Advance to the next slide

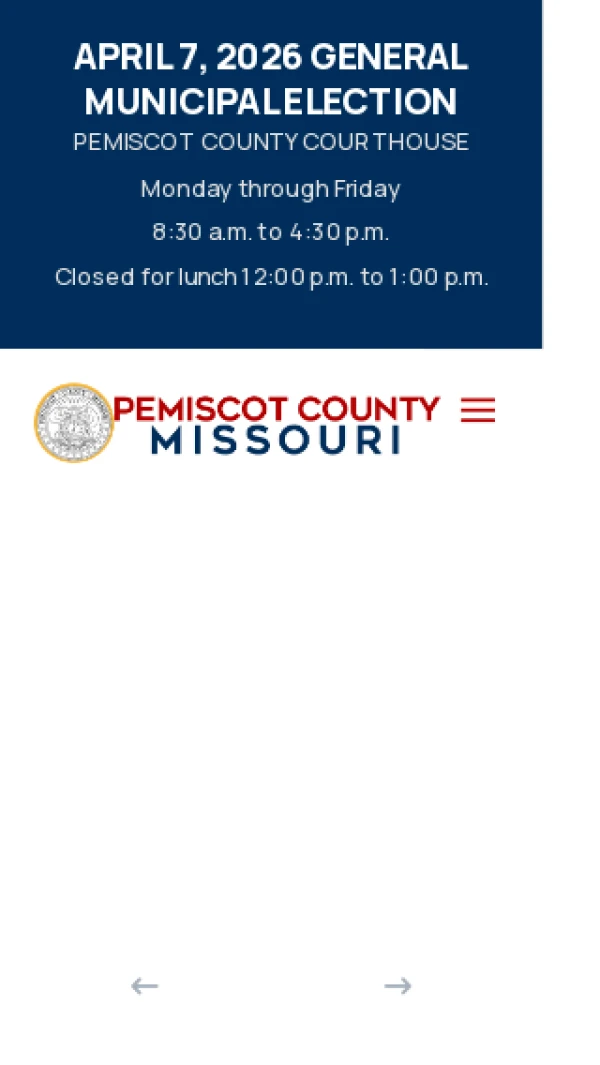[x=398, y=986]
